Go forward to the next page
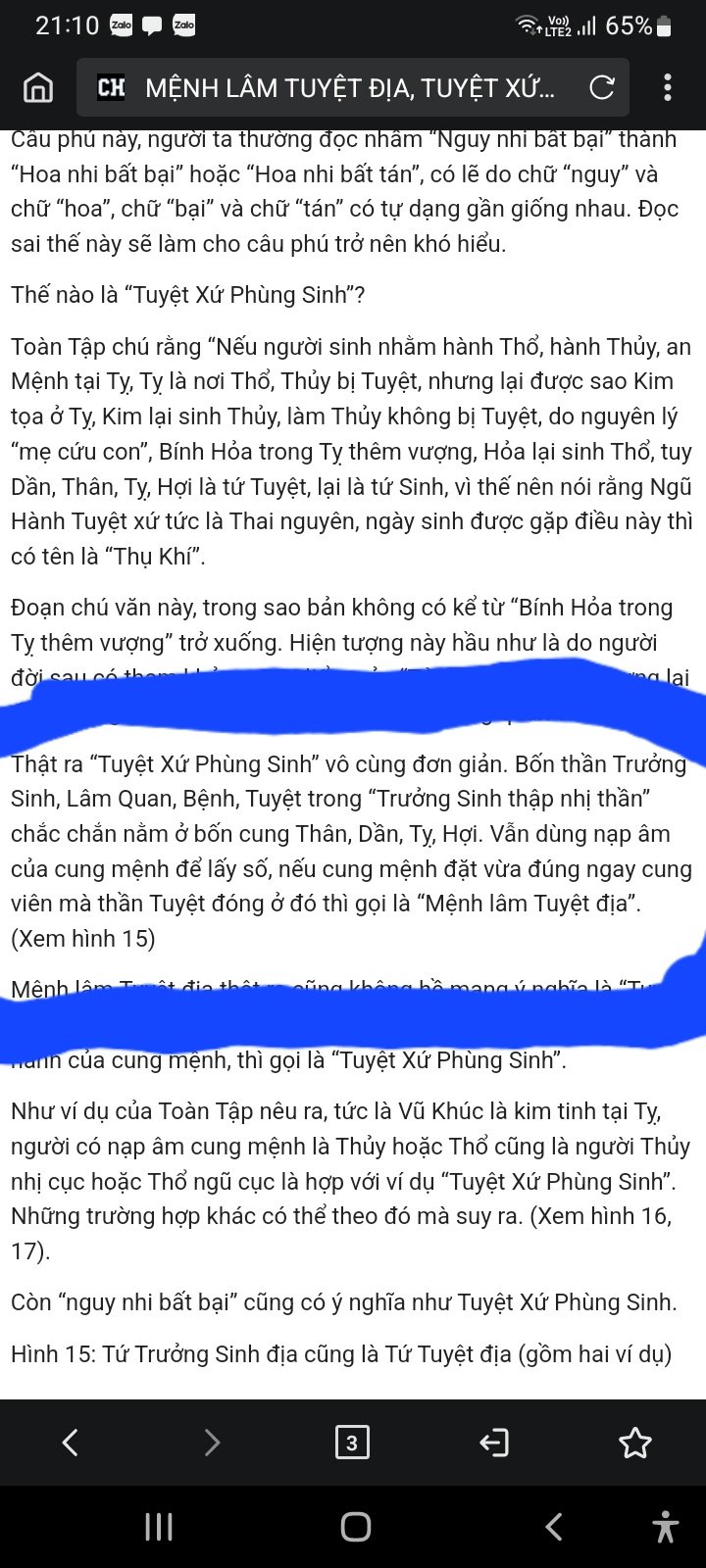 (212, 1443)
